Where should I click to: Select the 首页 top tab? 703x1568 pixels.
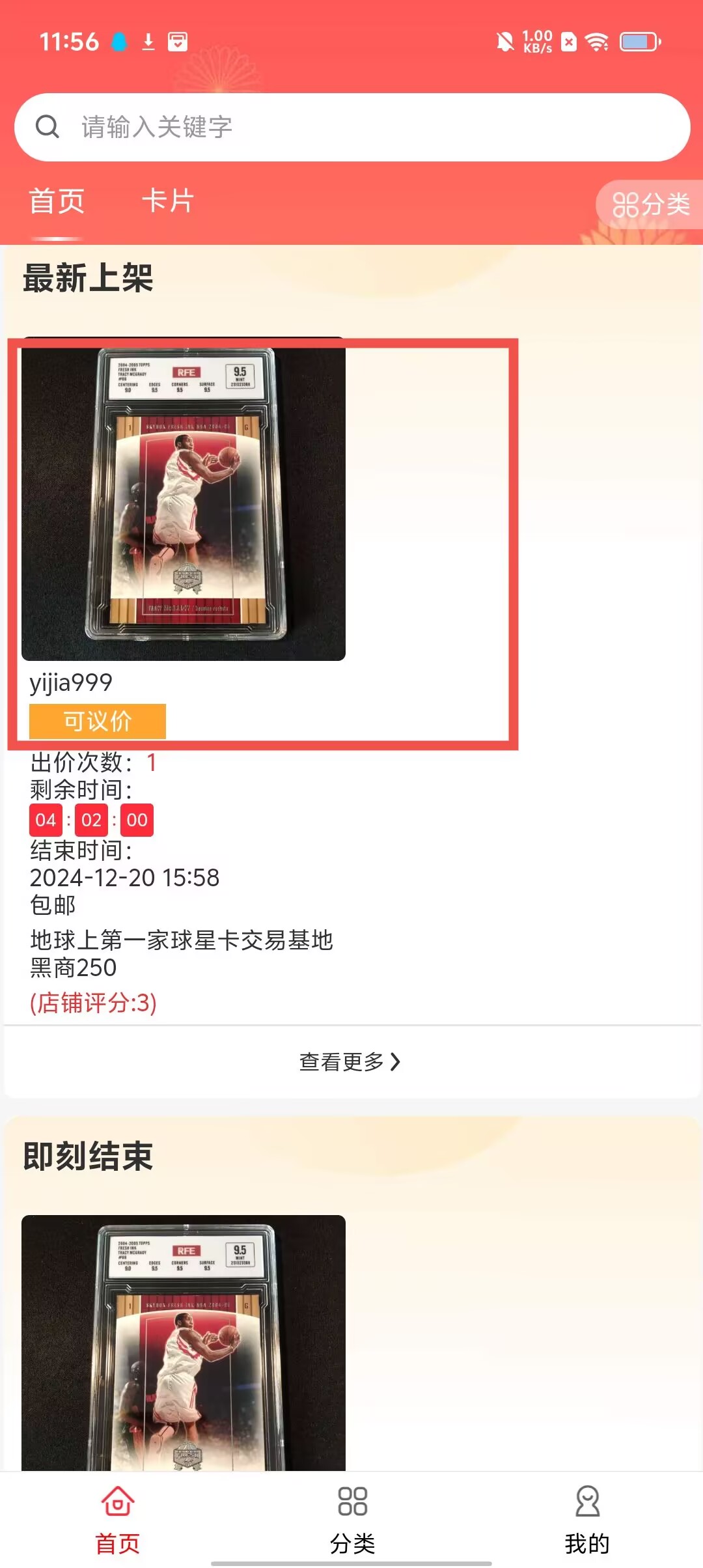(x=57, y=201)
